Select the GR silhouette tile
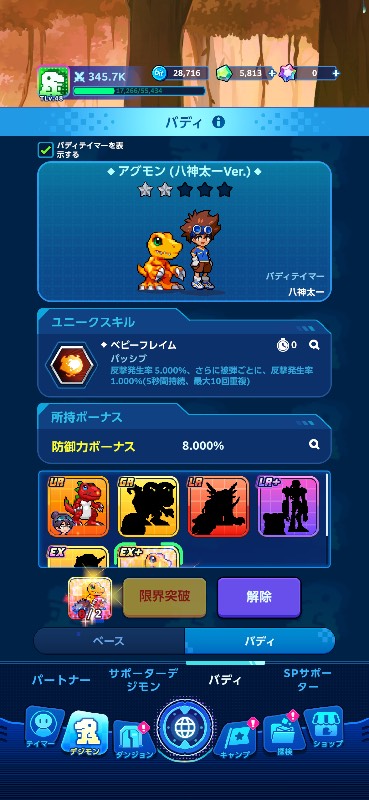Image resolution: width=369 pixels, height=800 pixels. [148, 506]
